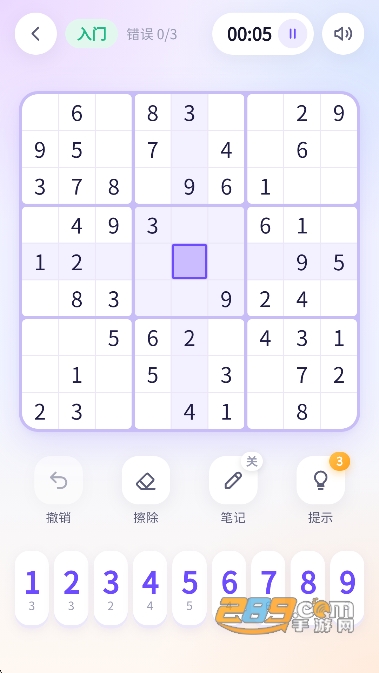The image size is (379, 673).
Task: Enter number 7 from the keypad
Action: 269,588
